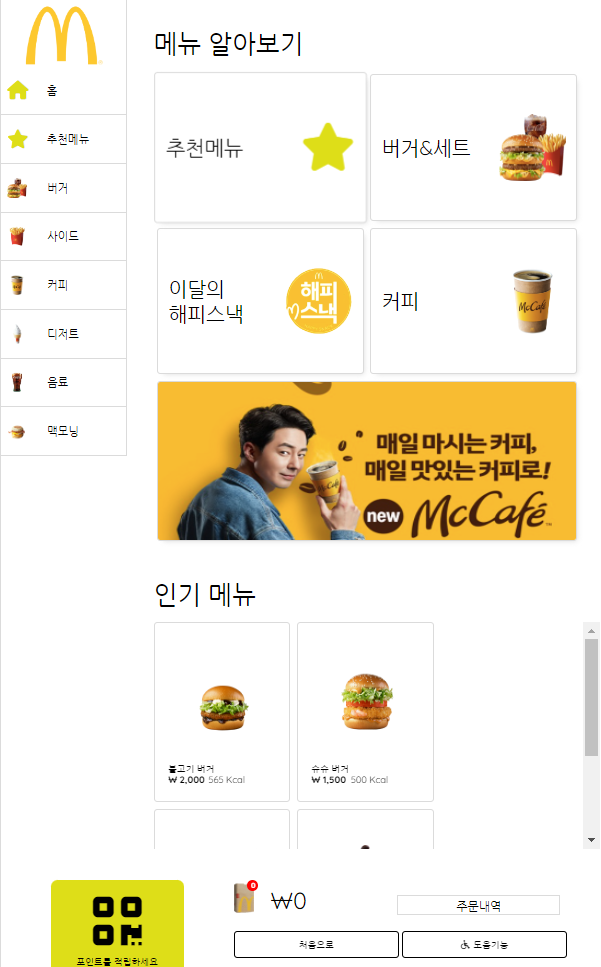The image size is (601, 967).
Task: Open the 도움기능 accessibility button
Action: pyautogui.click(x=484, y=944)
